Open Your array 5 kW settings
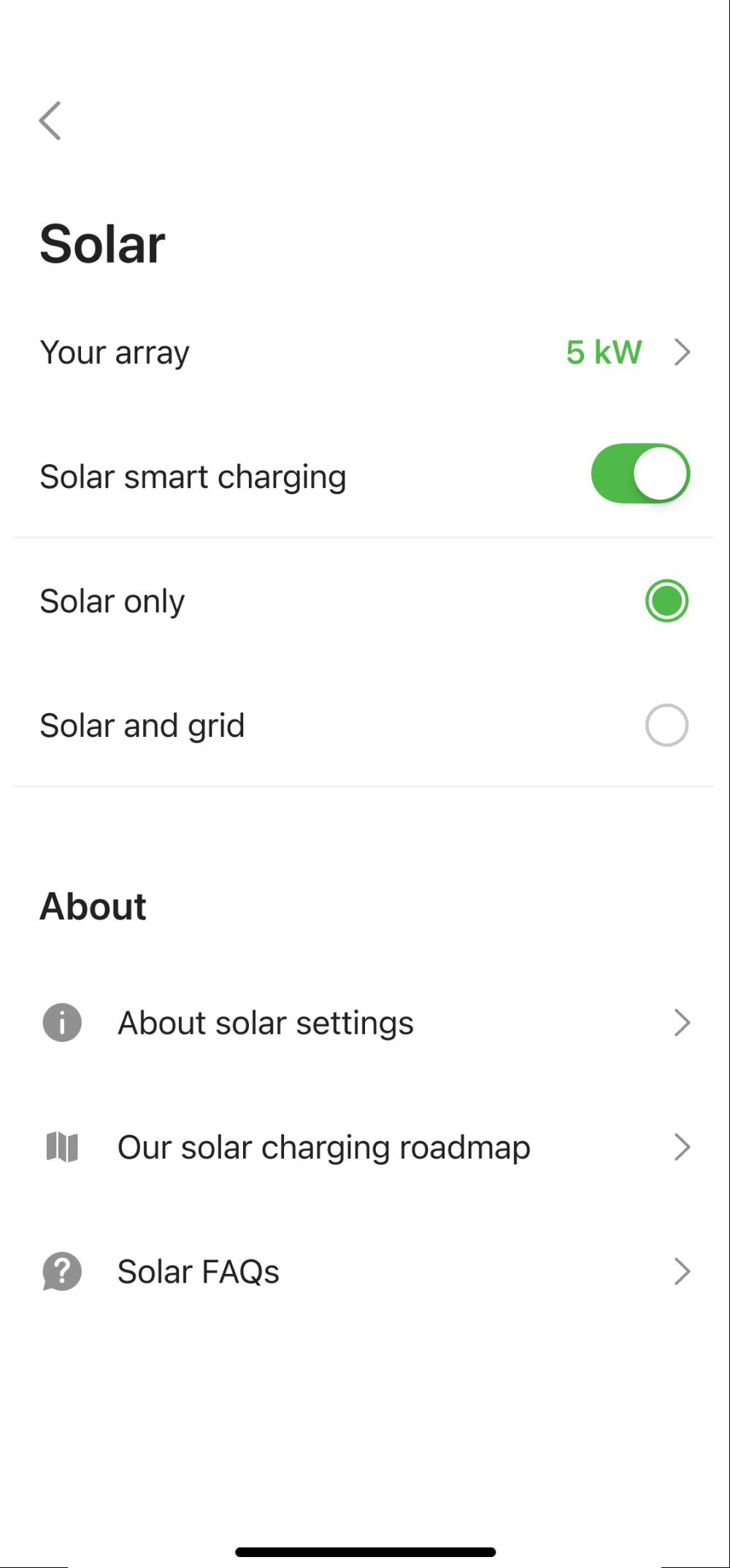The image size is (730, 1568). 365,352
